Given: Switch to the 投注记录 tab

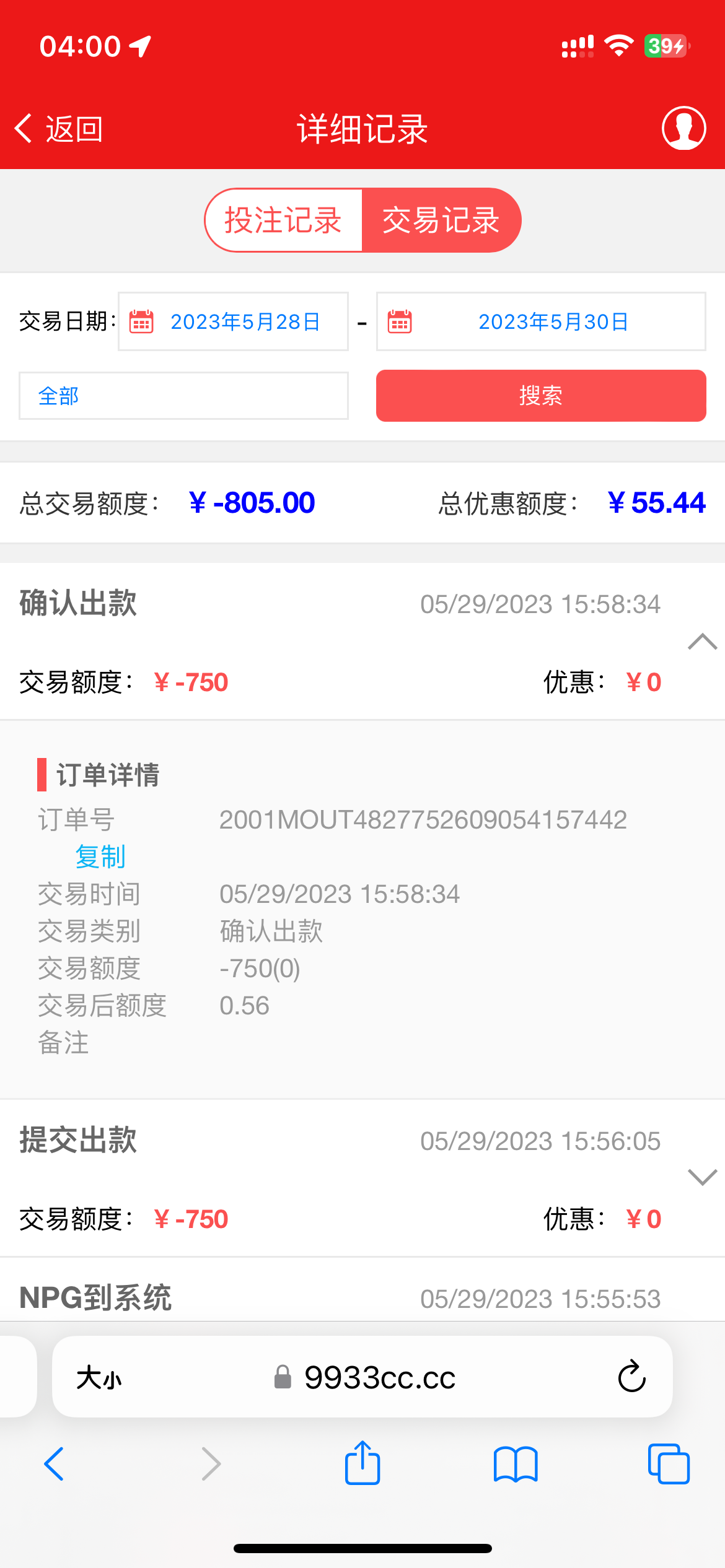Looking at the screenshot, I should 283,220.
